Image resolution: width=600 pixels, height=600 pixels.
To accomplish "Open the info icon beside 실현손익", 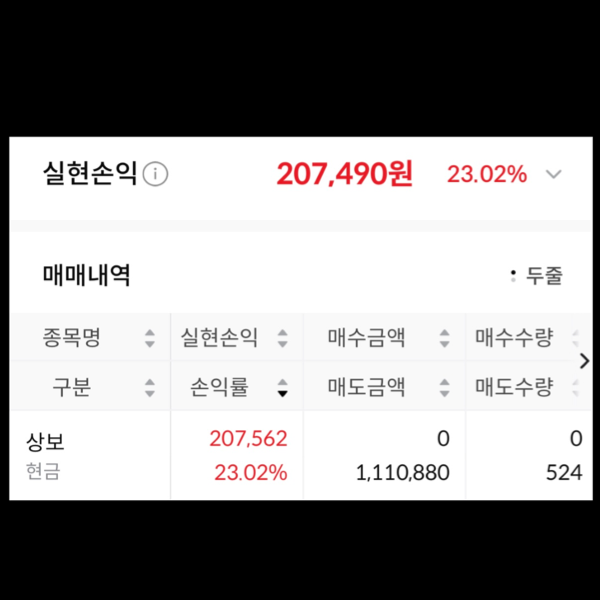I will pos(155,175).
